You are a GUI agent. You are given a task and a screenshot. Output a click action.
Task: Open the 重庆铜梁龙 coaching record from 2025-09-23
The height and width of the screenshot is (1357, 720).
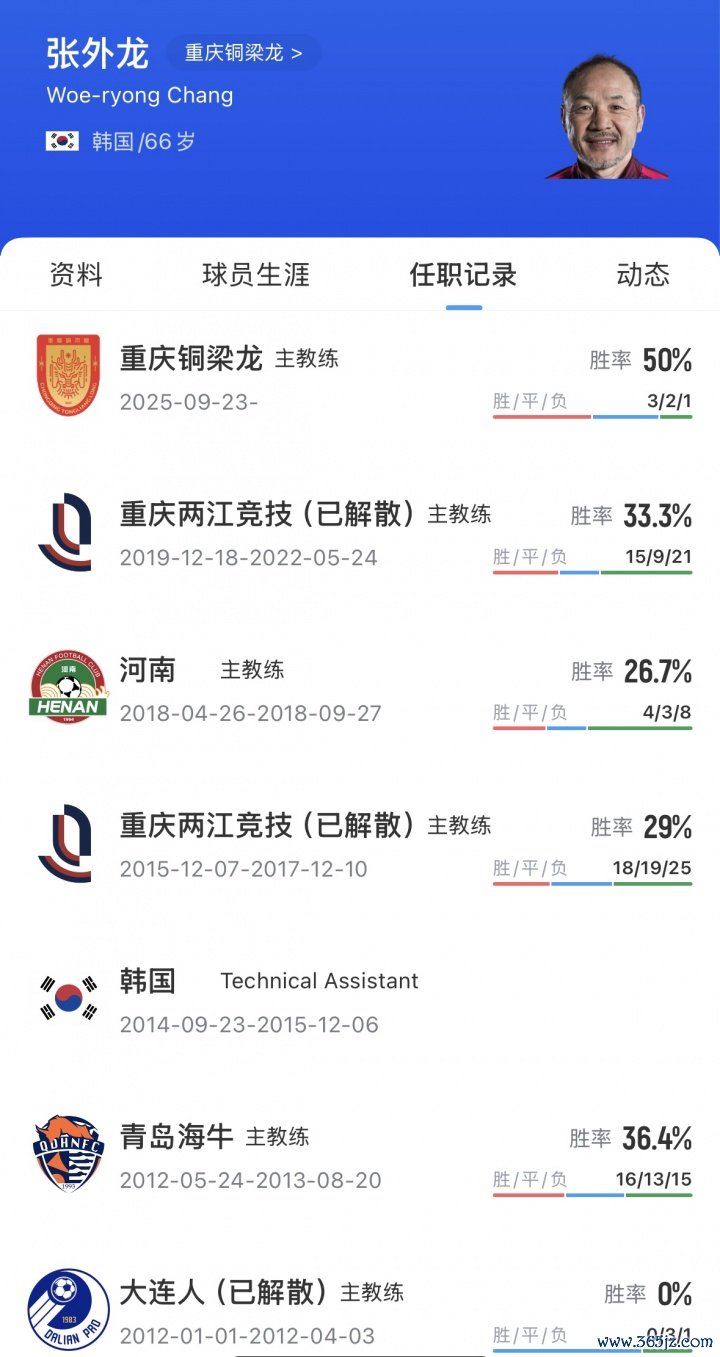[x=360, y=378]
